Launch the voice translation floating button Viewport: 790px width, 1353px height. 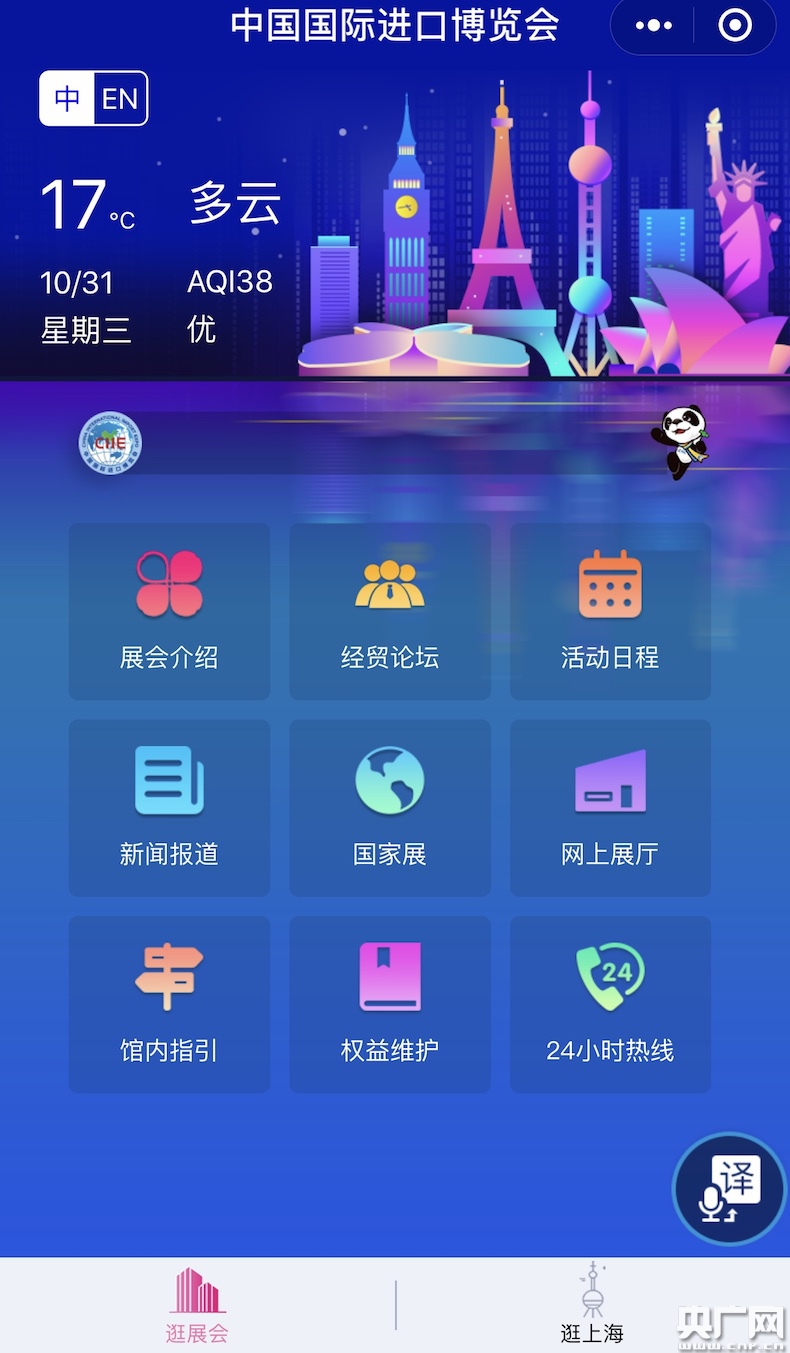click(x=730, y=1188)
